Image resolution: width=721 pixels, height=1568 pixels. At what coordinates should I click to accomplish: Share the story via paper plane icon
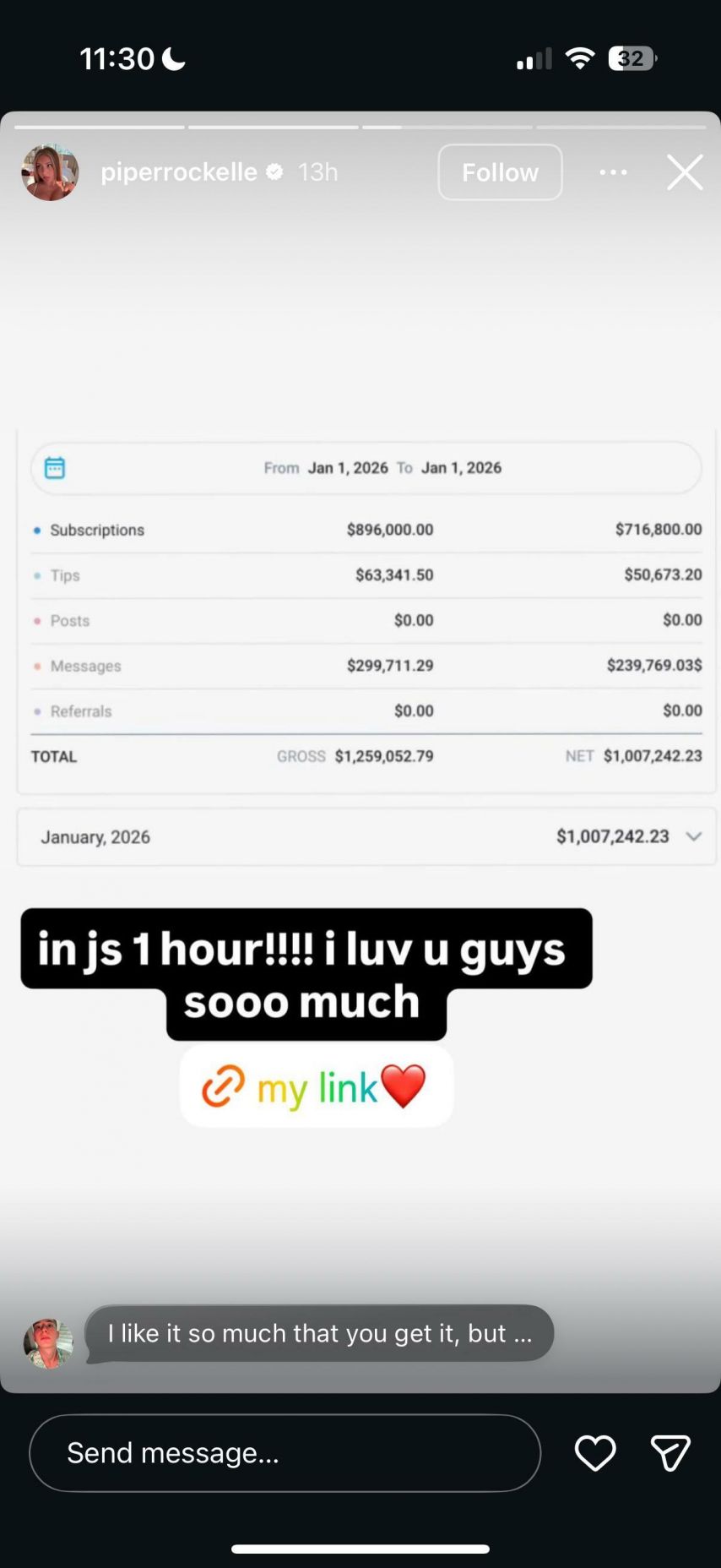tap(670, 1452)
